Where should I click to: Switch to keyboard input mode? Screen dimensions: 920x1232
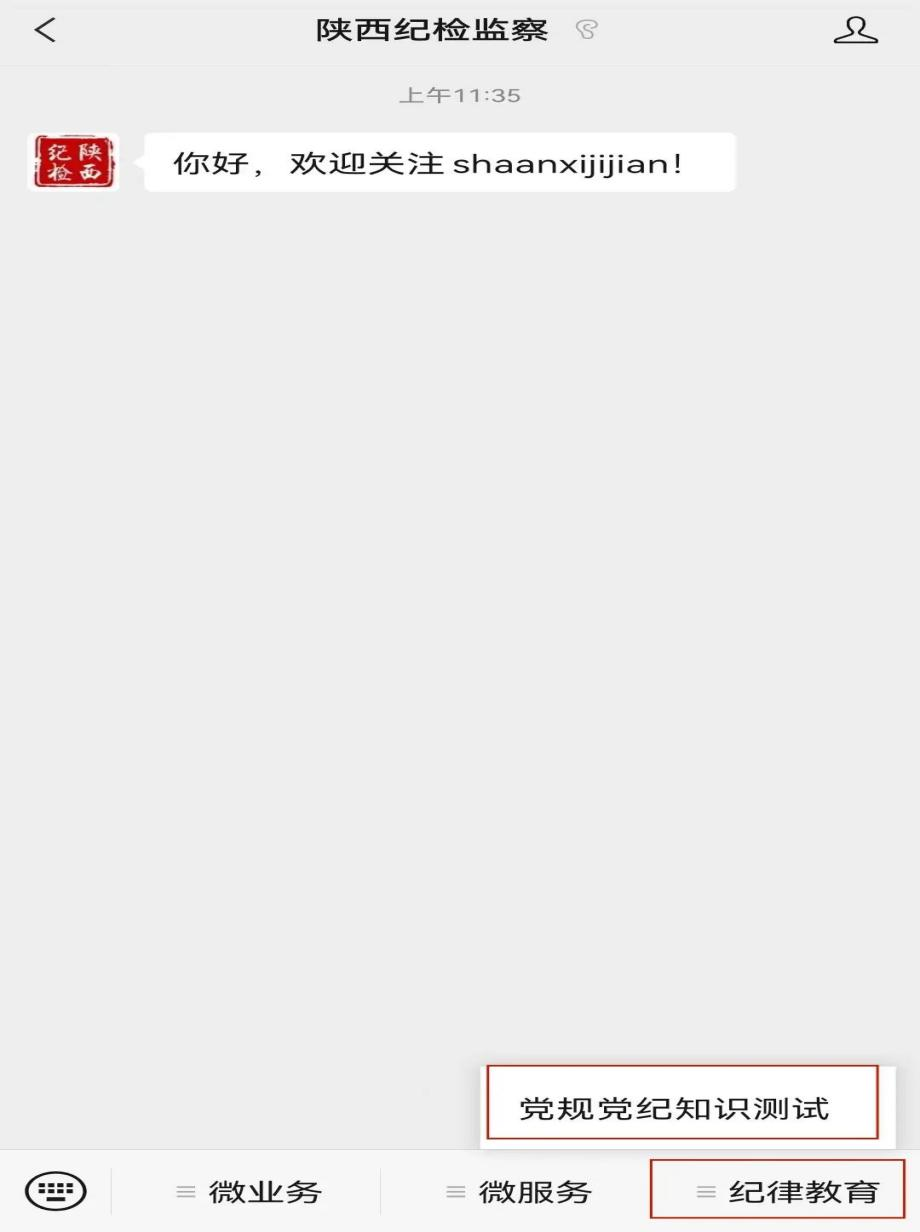55,1190
